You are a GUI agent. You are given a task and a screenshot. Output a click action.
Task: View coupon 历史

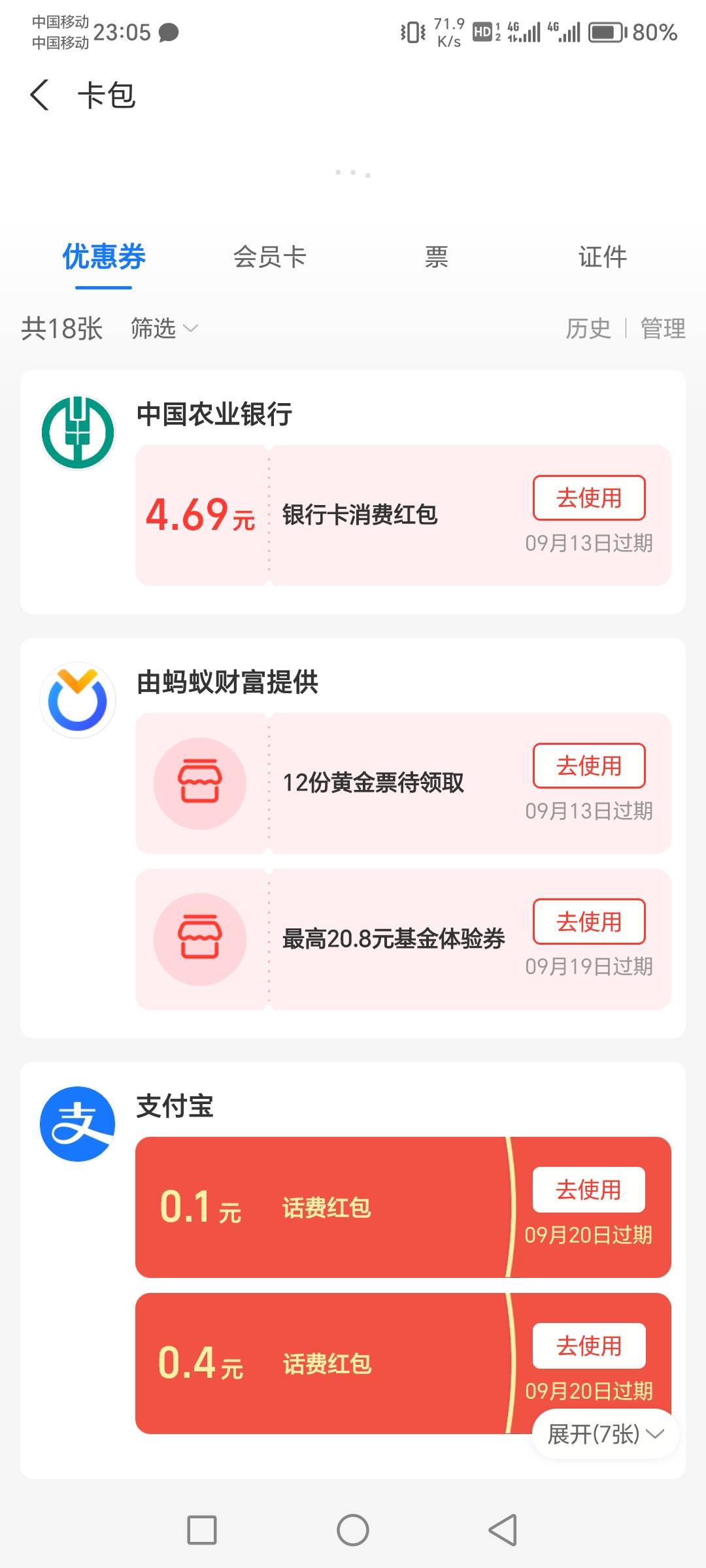(x=588, y=328)
